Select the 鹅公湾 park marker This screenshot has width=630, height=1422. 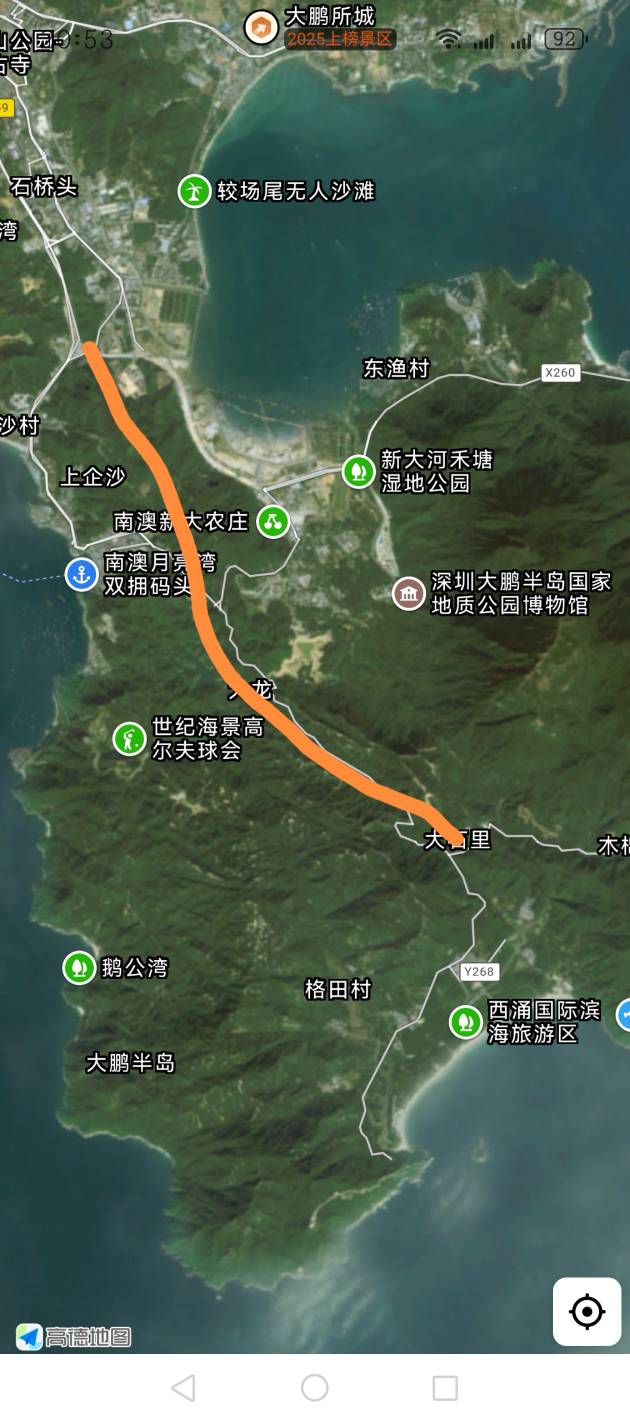click(79, 967)
